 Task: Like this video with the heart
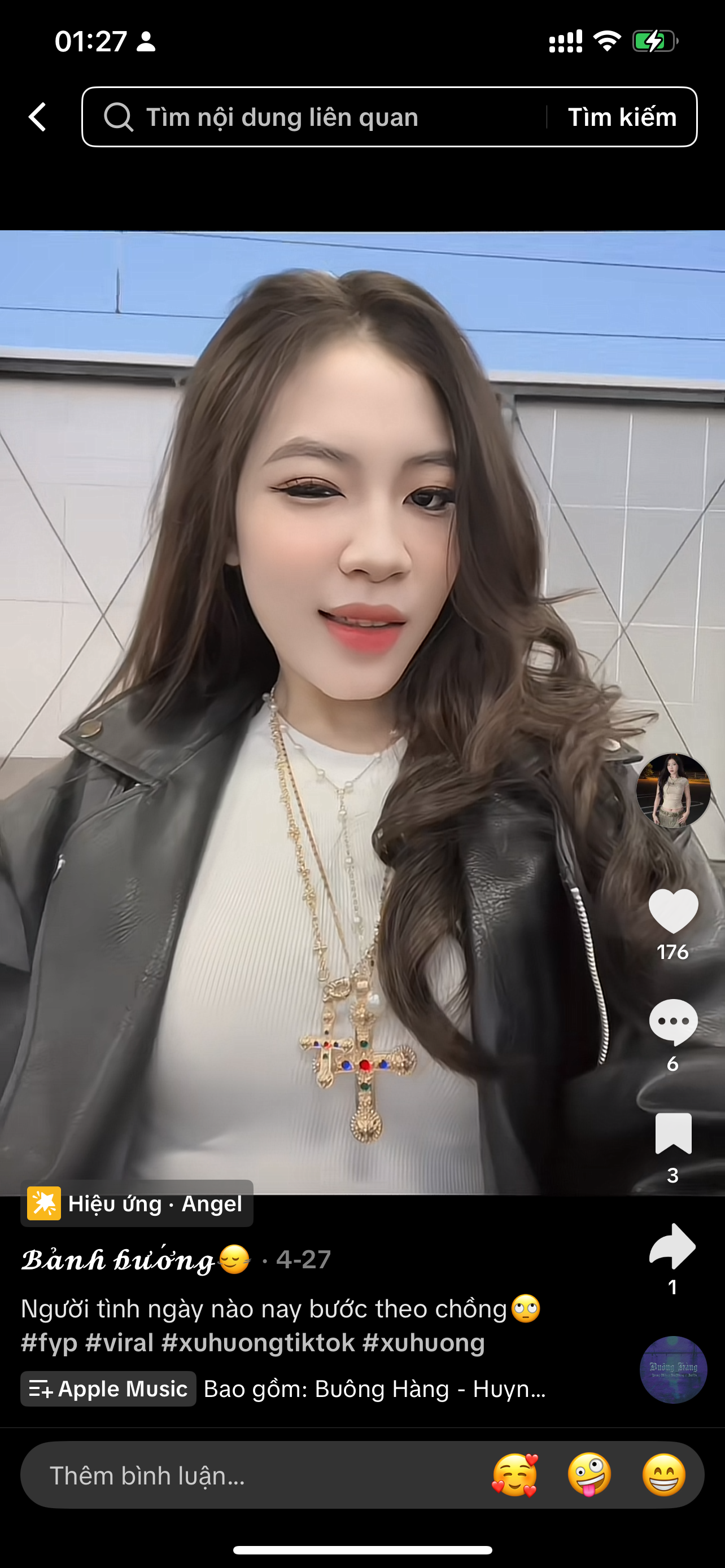[672, 910]
